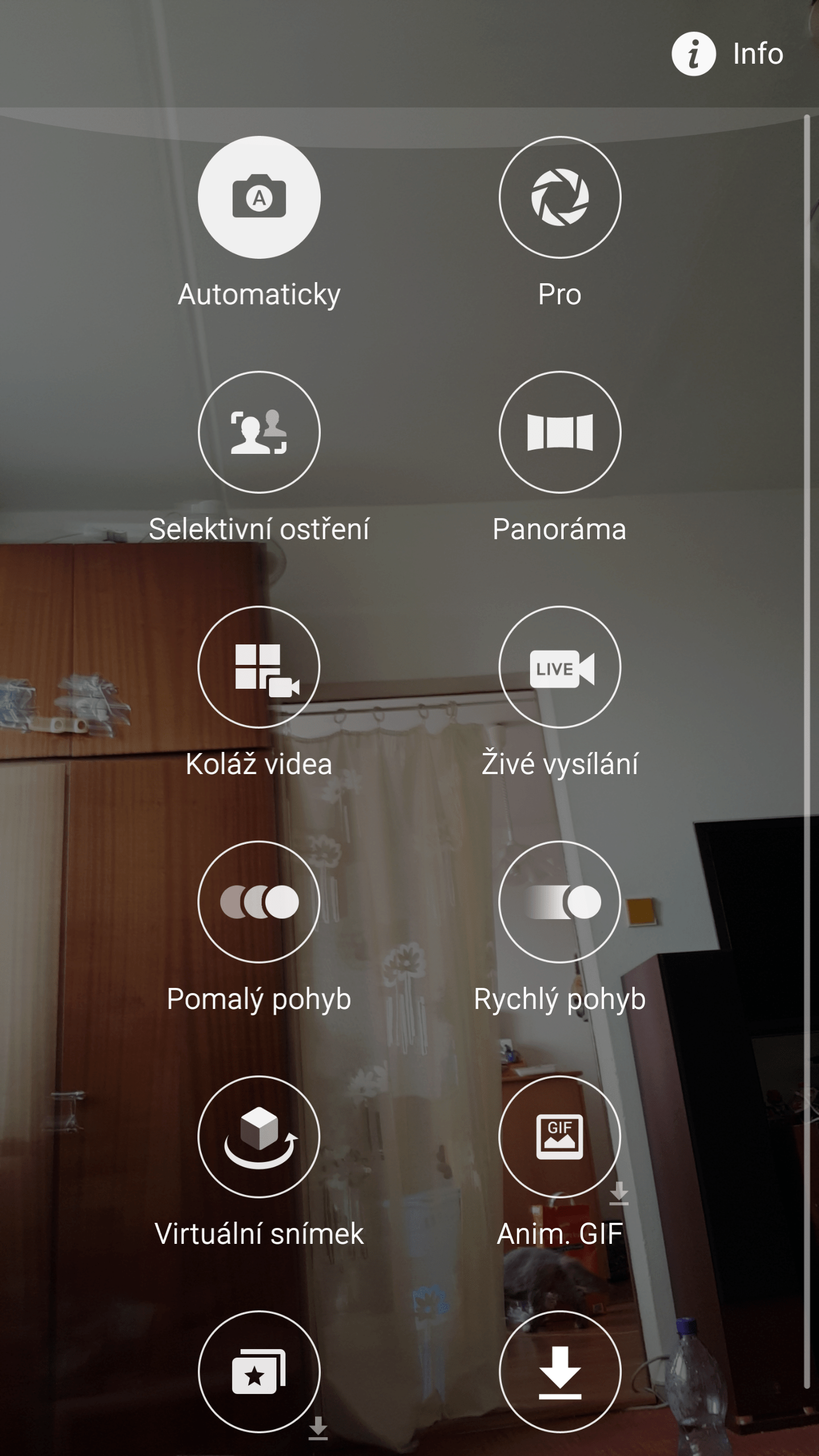Viewport: 819px width, 1456px height.
Task: Select the starred photos stack mode
Action: 259,1372
